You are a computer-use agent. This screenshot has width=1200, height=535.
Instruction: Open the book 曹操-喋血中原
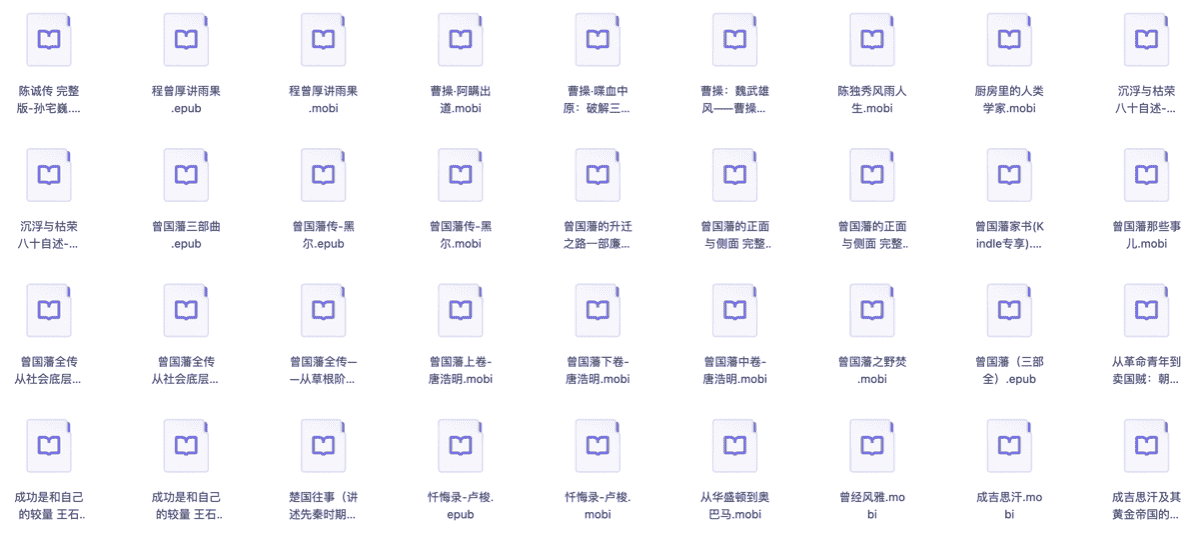click(597, 41)
